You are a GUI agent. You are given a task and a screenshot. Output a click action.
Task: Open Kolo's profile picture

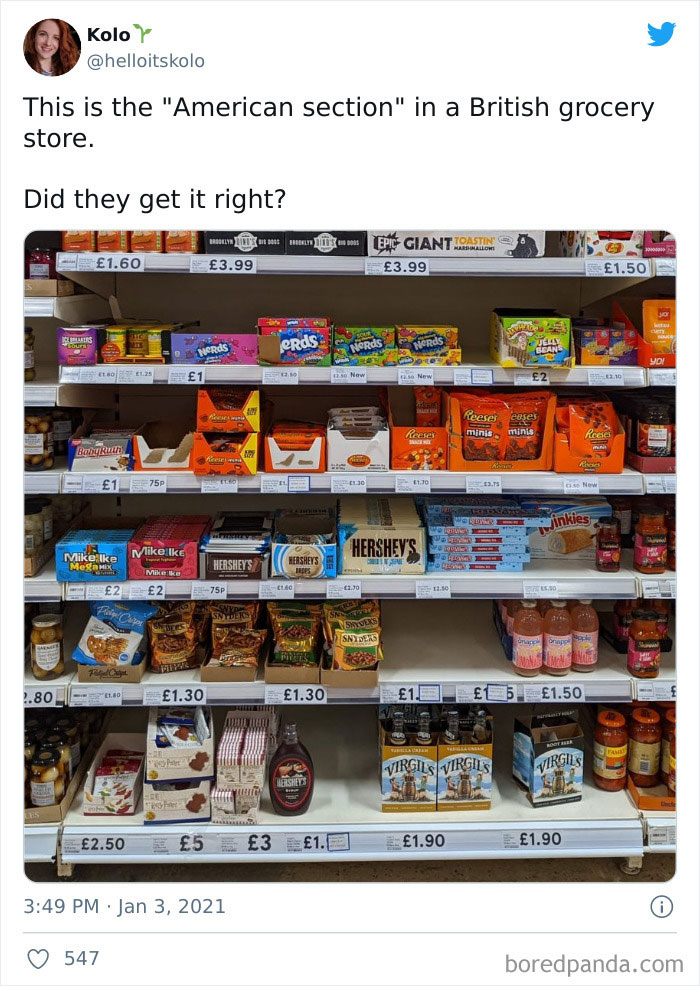(52, 47)
